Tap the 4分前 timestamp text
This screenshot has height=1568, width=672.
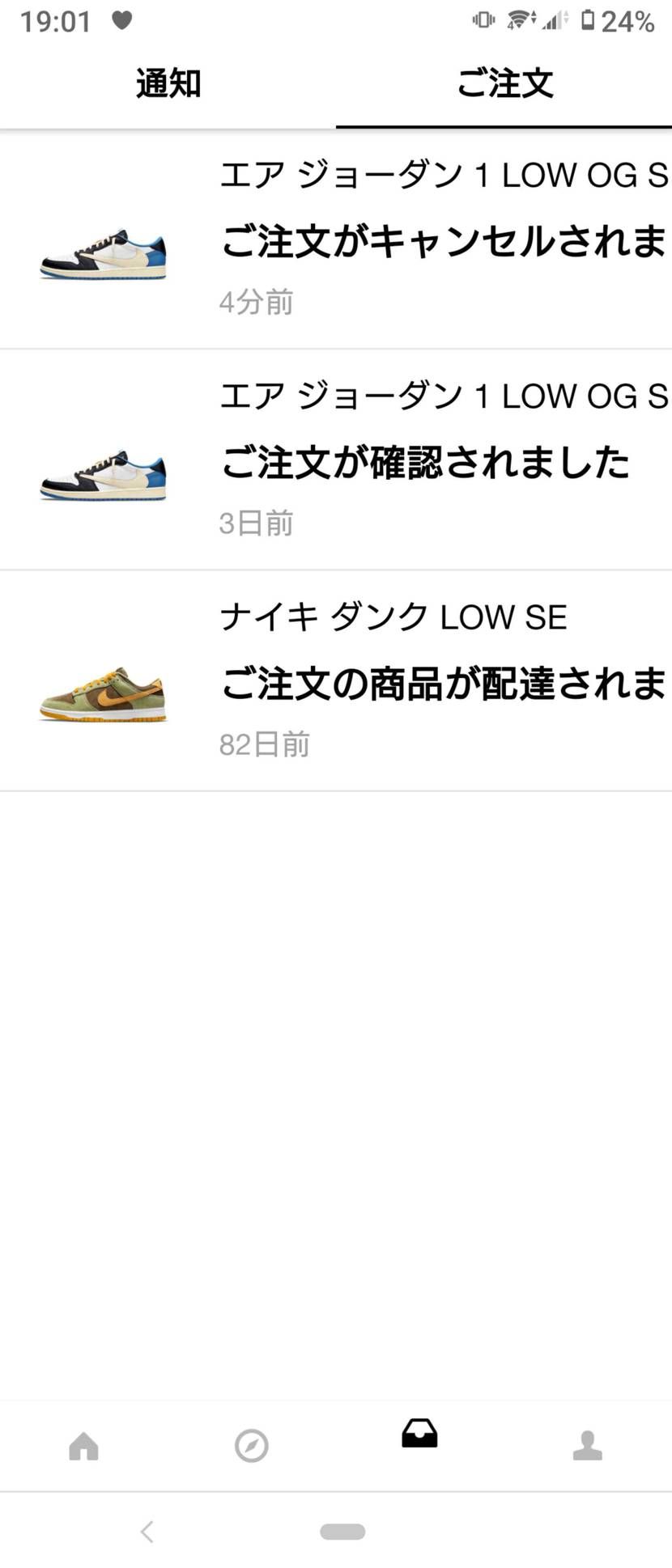(256, 302)
